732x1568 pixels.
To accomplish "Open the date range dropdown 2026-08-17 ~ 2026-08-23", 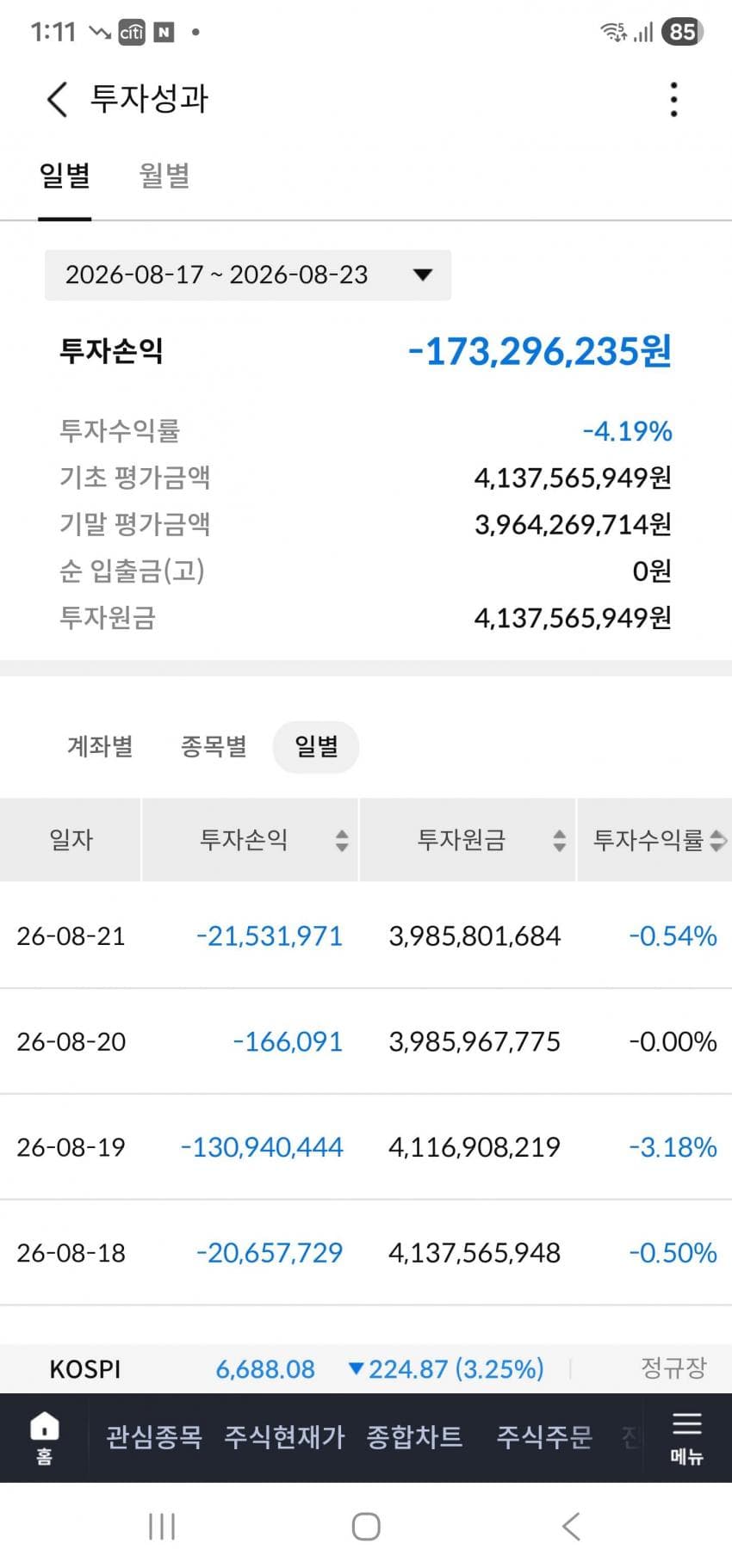I will (248, 275).
